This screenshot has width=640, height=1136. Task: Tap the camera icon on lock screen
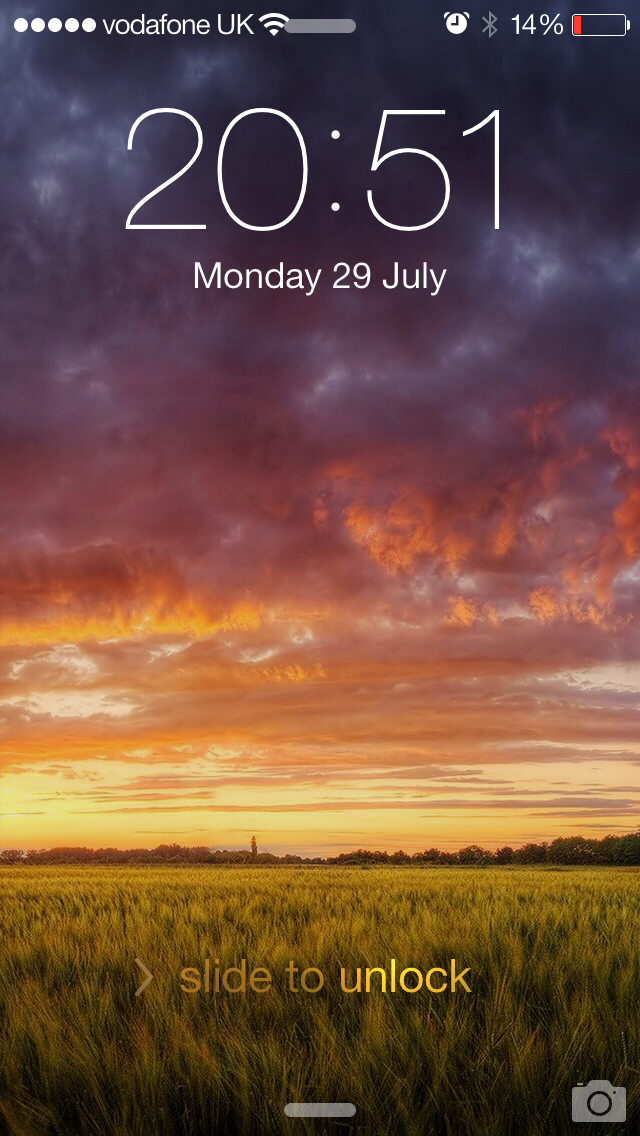pos(598,1101)
